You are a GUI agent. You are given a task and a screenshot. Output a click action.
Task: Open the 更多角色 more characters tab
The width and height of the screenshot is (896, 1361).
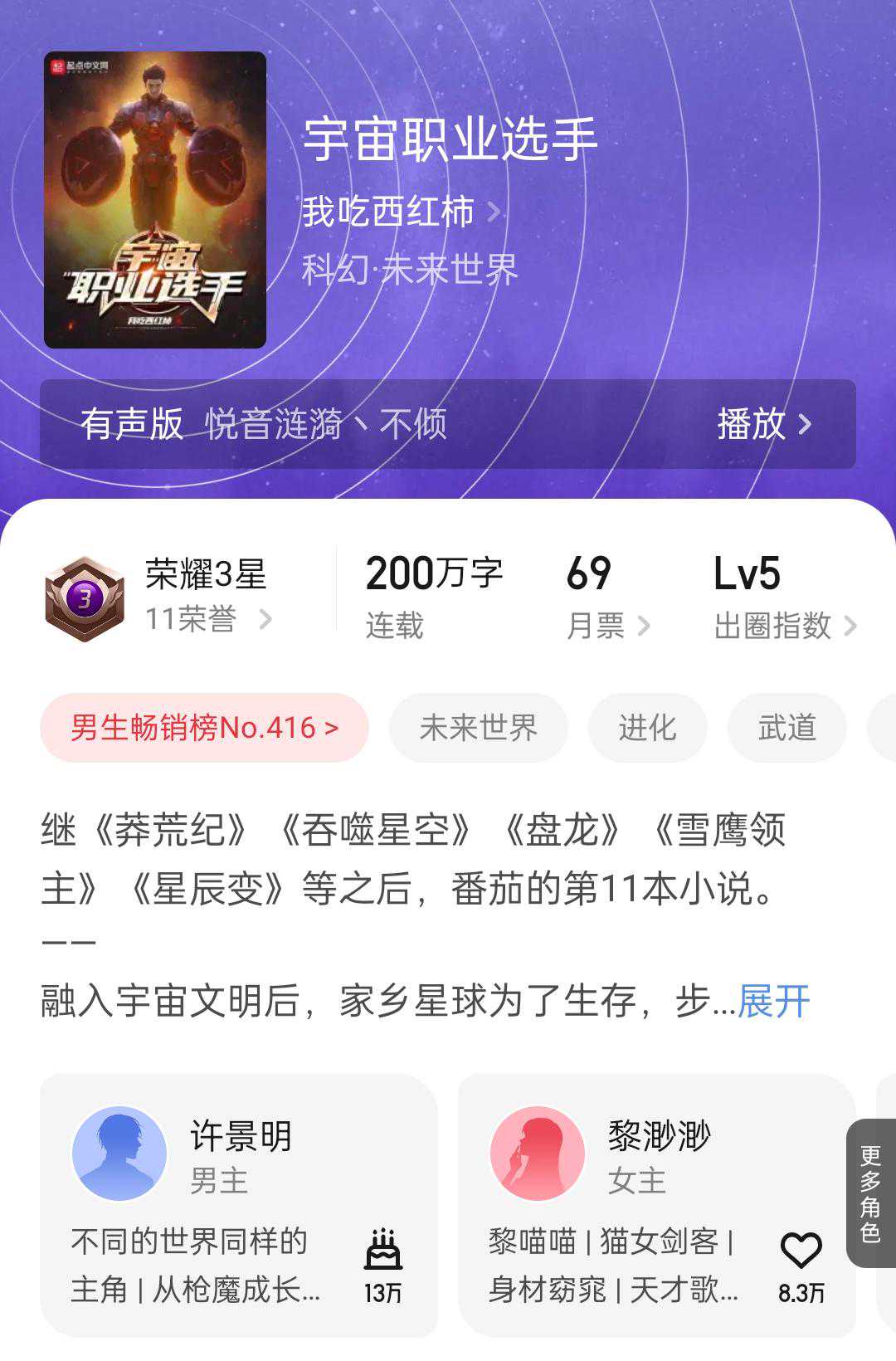click(870, 1193)
